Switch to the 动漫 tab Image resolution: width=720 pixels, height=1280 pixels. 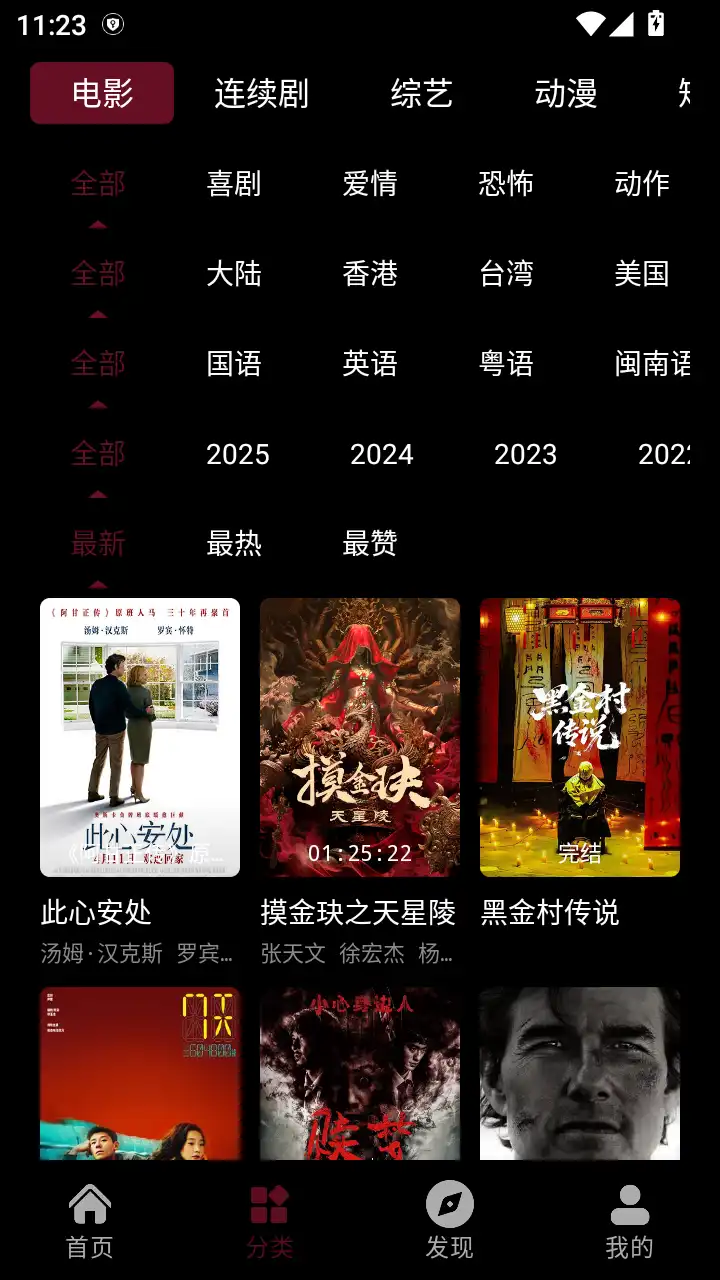(x=565, y=92)
